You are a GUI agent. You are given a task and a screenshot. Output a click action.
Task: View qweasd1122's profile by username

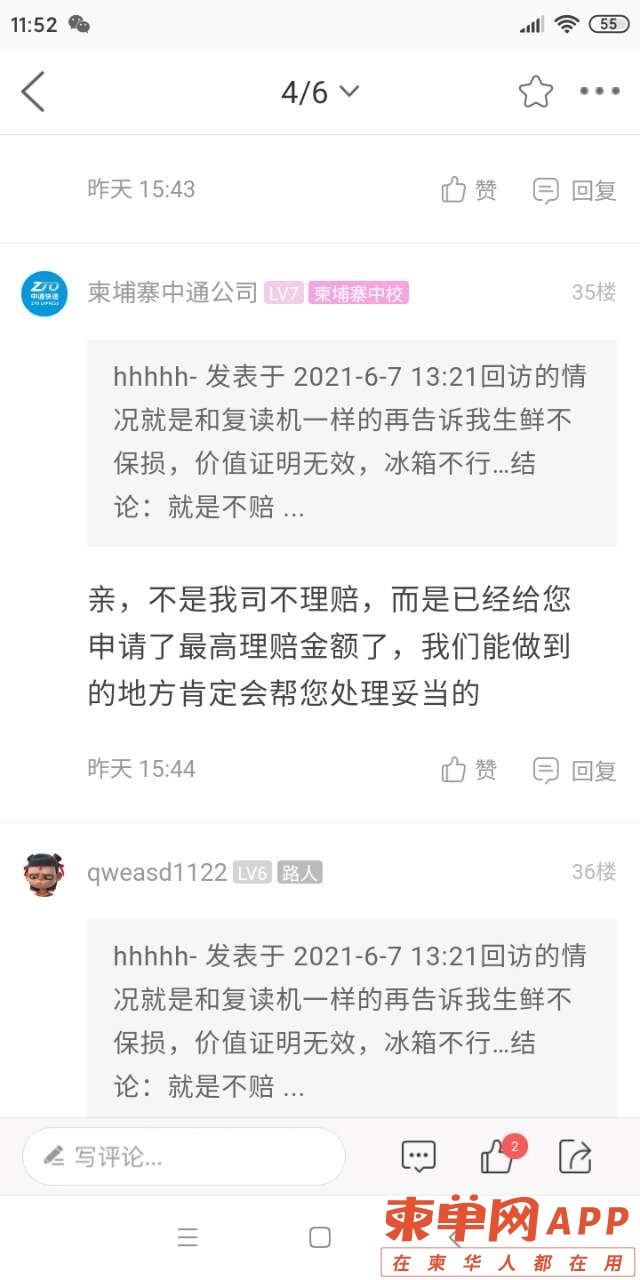157,873
